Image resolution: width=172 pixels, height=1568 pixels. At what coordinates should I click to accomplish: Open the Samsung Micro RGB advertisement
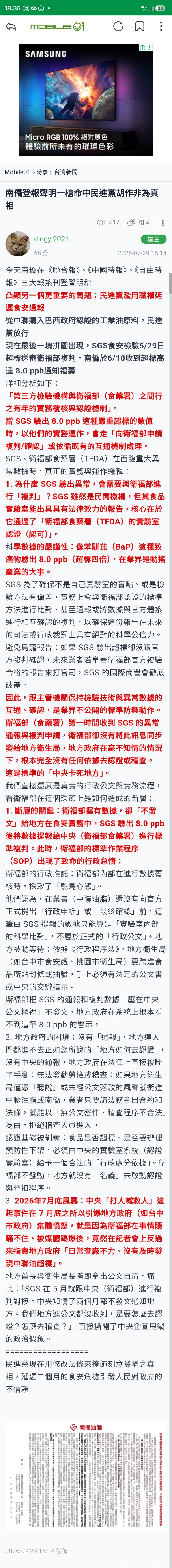tap(86, 100)
